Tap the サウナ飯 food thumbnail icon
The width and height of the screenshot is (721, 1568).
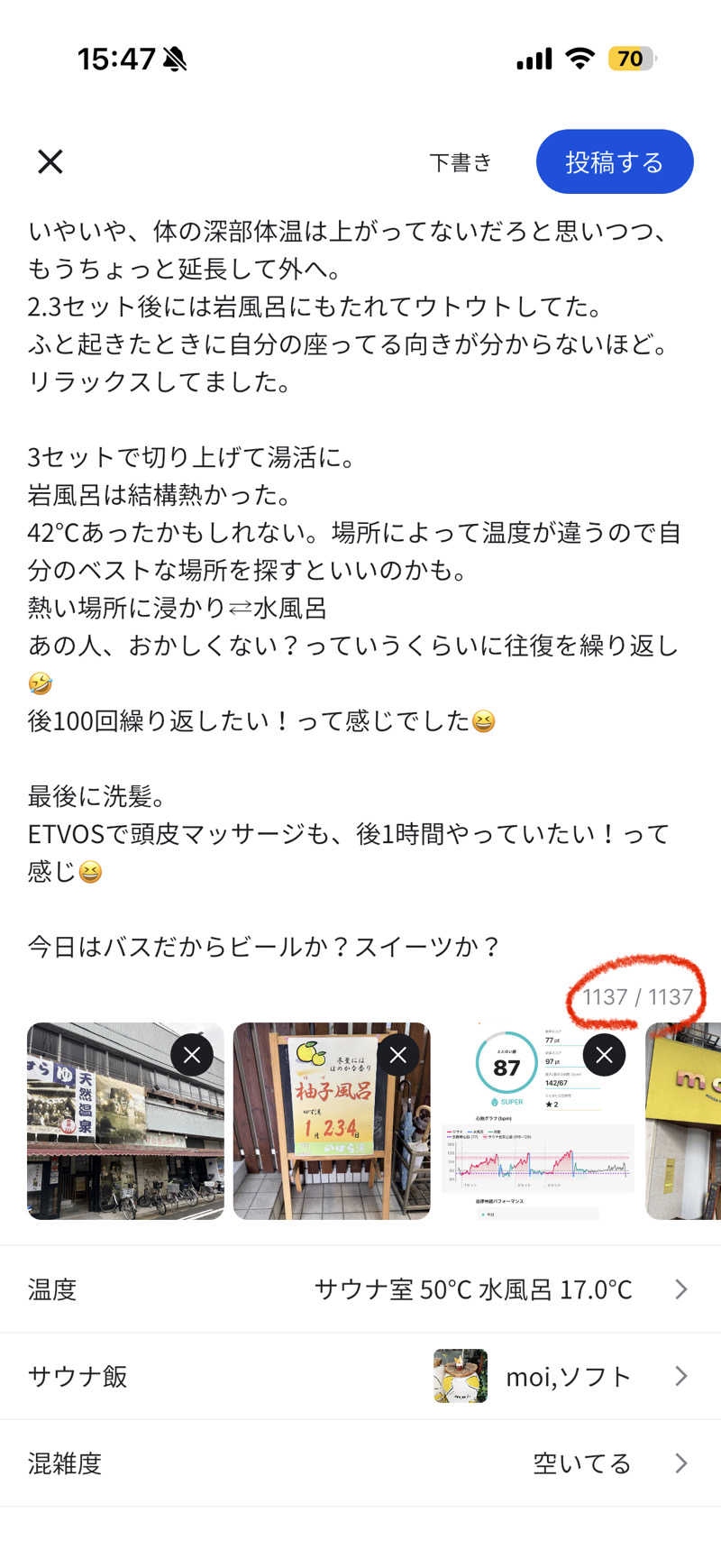461,1376
